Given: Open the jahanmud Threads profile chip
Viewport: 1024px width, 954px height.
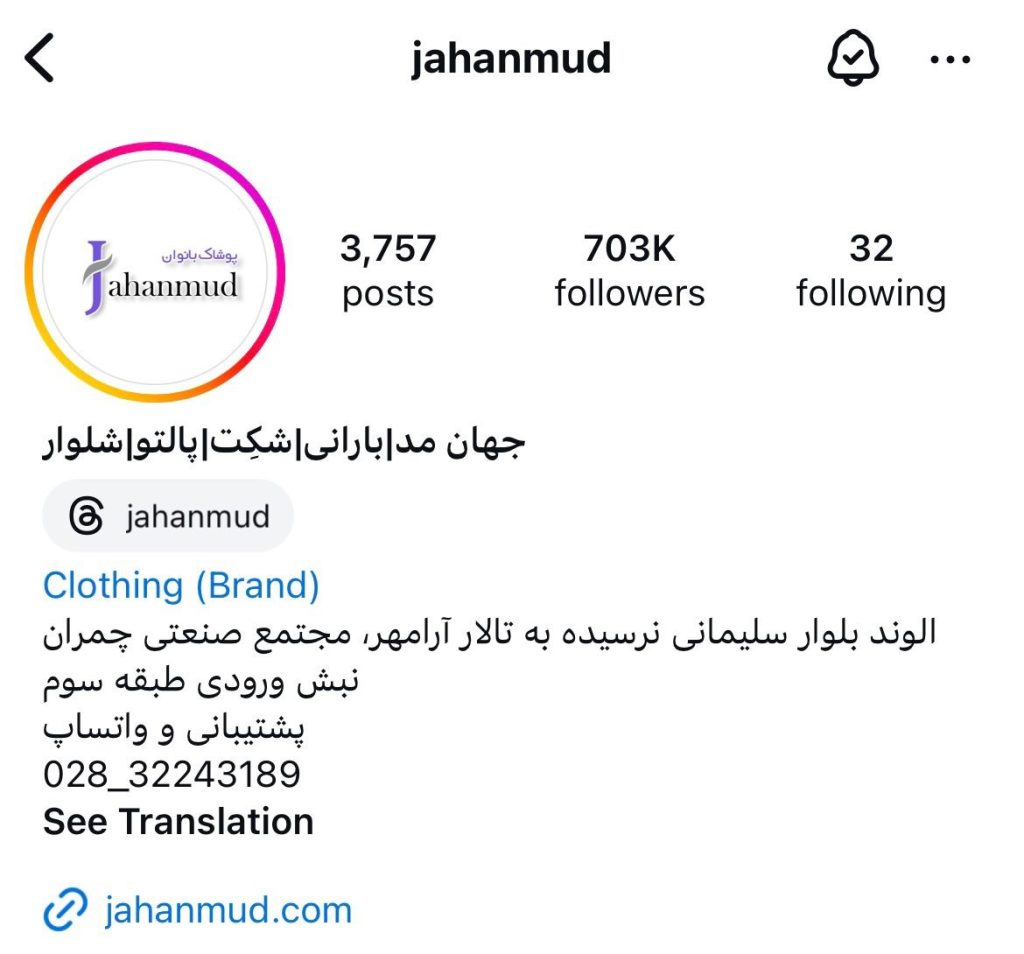Looking at the screenshot, I should 168,516.
